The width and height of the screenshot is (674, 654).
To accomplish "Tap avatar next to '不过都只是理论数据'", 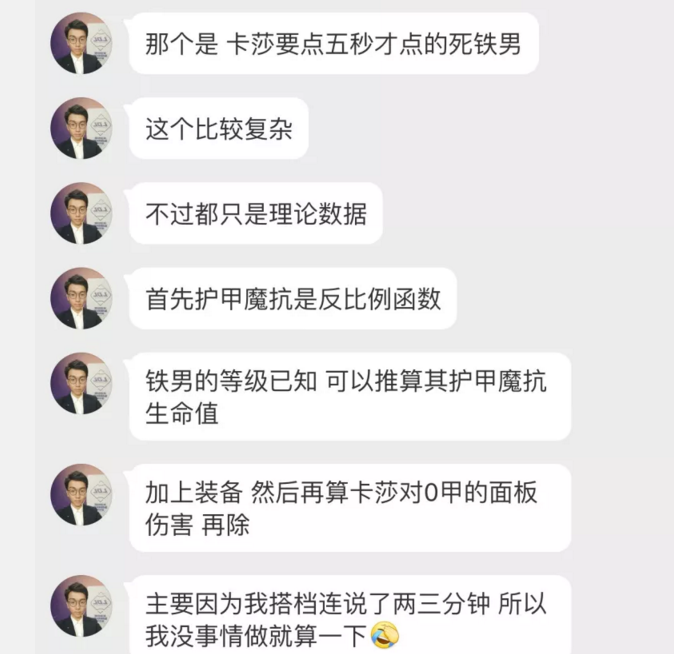I will pyautogui.click(x=82, y=213).
